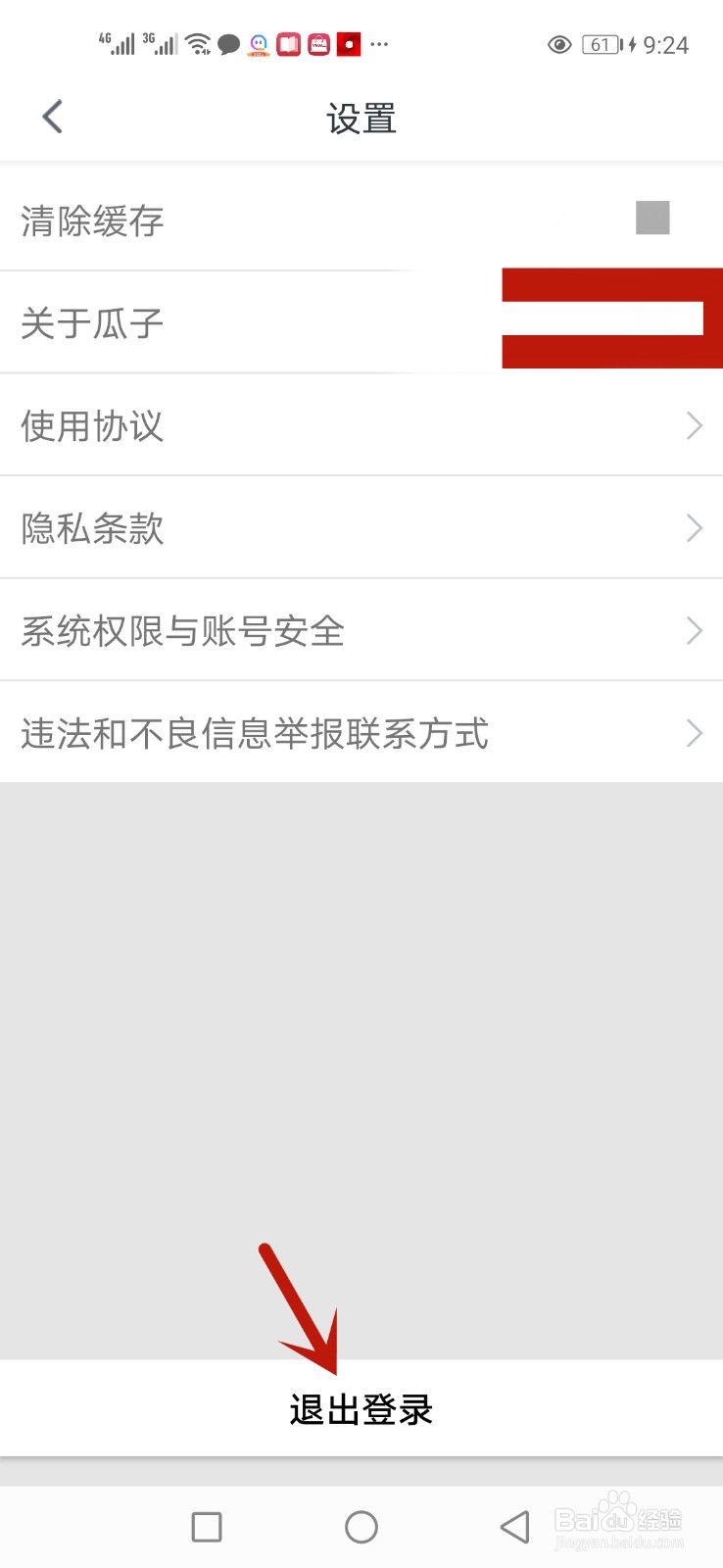The width and height of the screenshot is (723, 1568).
Task: Tap the red book app notification icon
Action: 287,44
